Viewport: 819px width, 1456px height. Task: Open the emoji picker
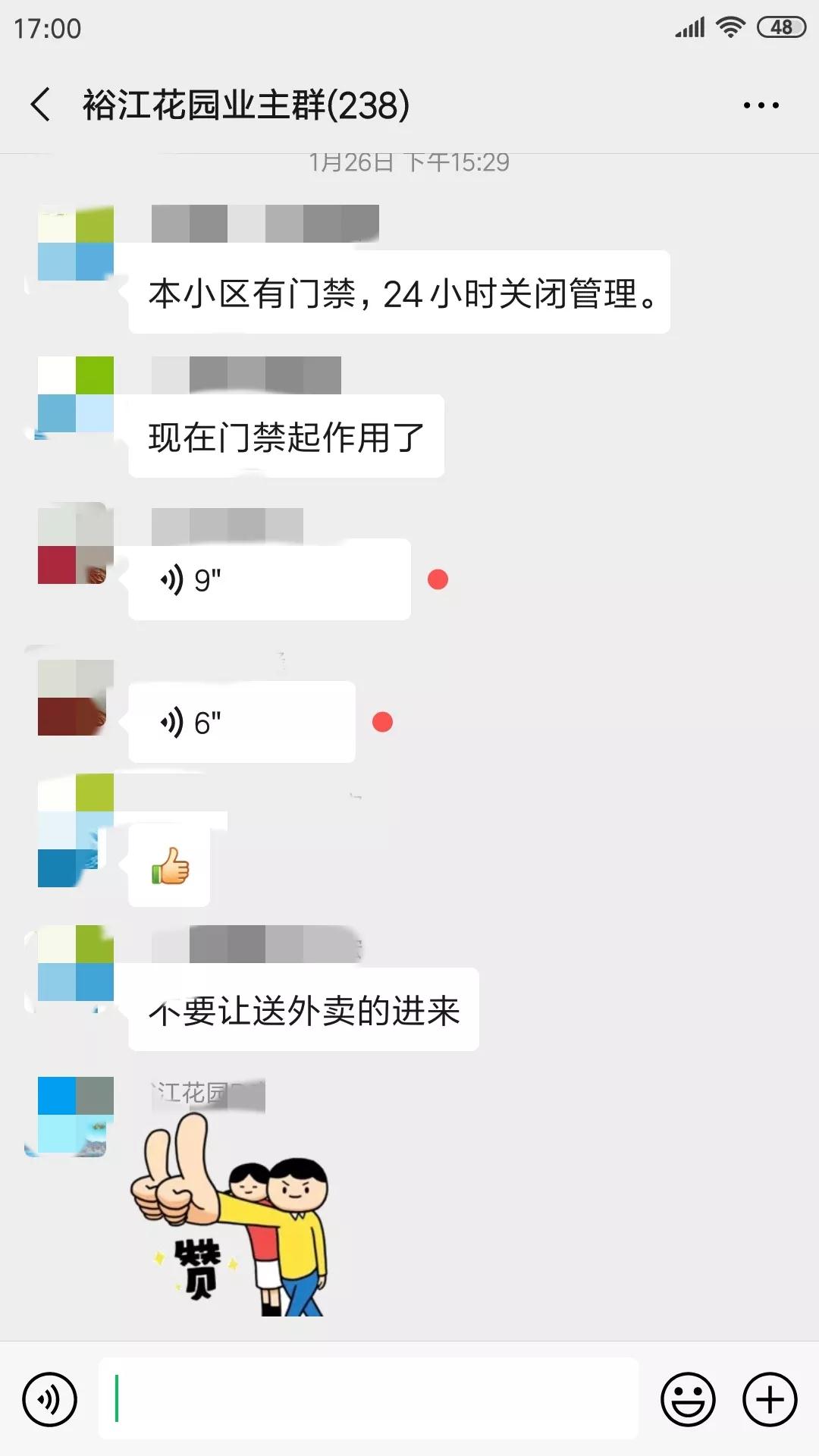click(x=688, y=1399)
